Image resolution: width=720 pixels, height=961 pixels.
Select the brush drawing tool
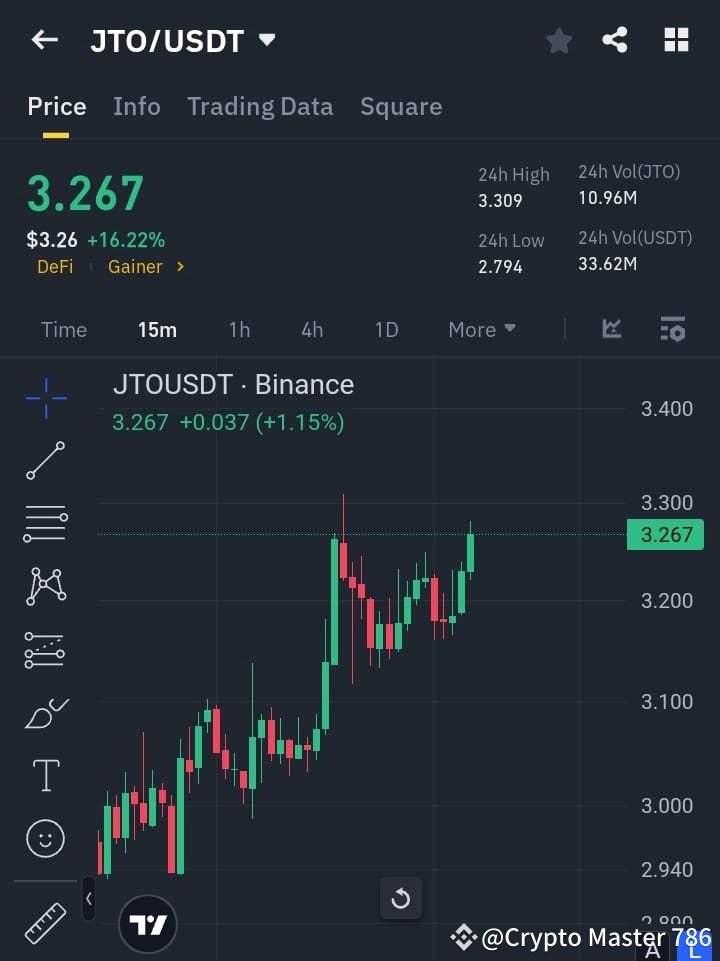click(x=44, y=712)
